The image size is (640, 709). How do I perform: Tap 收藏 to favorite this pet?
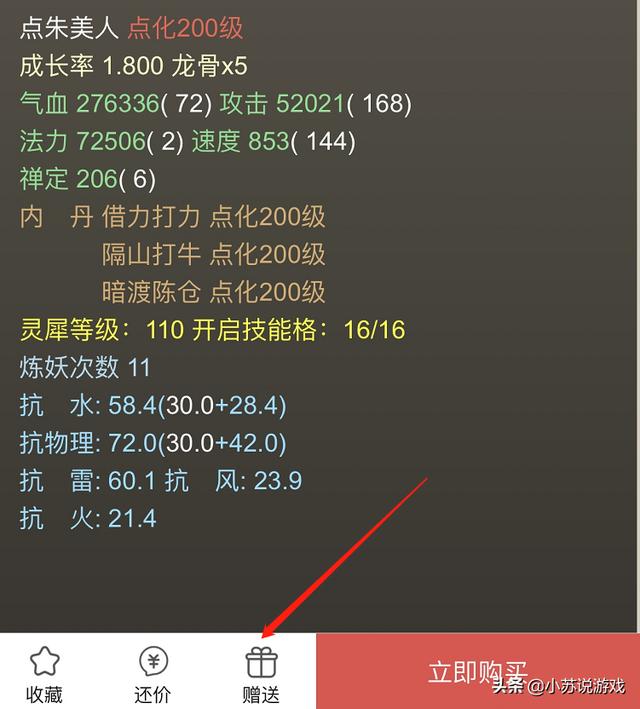44,674
